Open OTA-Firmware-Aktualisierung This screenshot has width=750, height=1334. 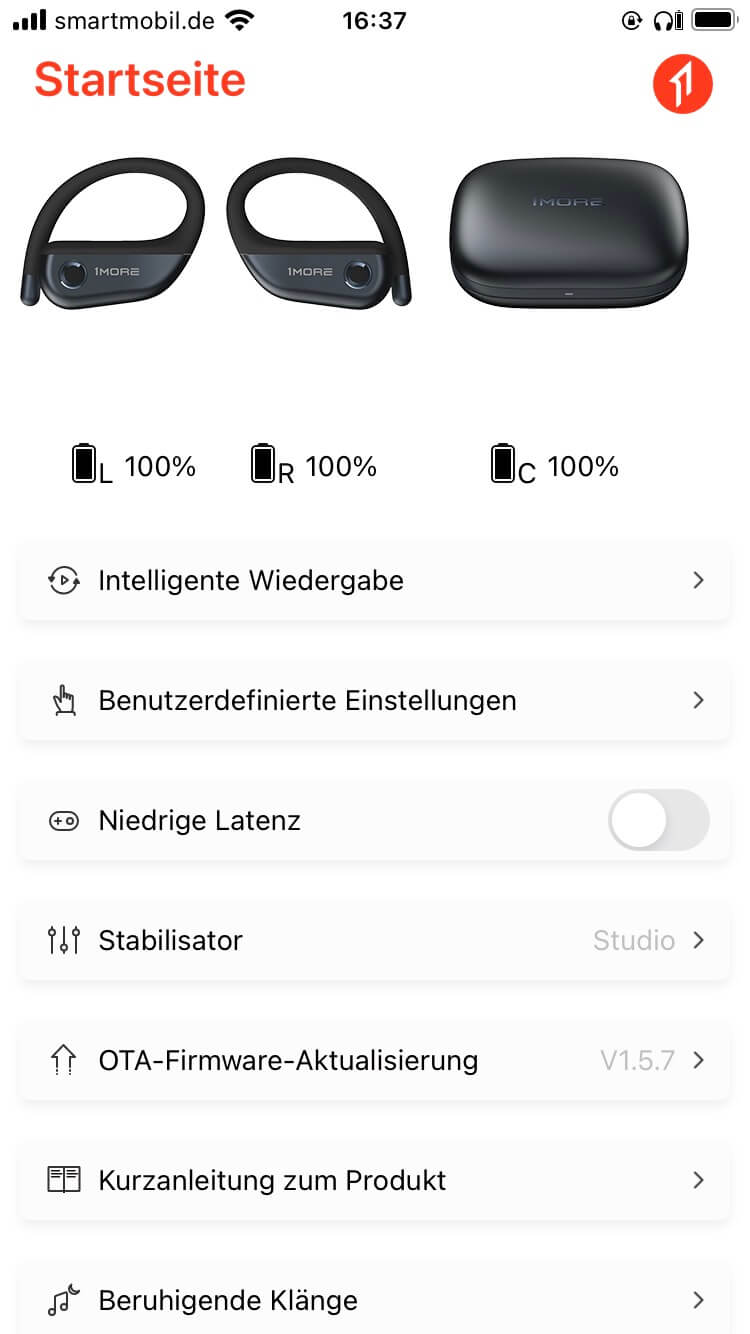[x=374, y=1061]
